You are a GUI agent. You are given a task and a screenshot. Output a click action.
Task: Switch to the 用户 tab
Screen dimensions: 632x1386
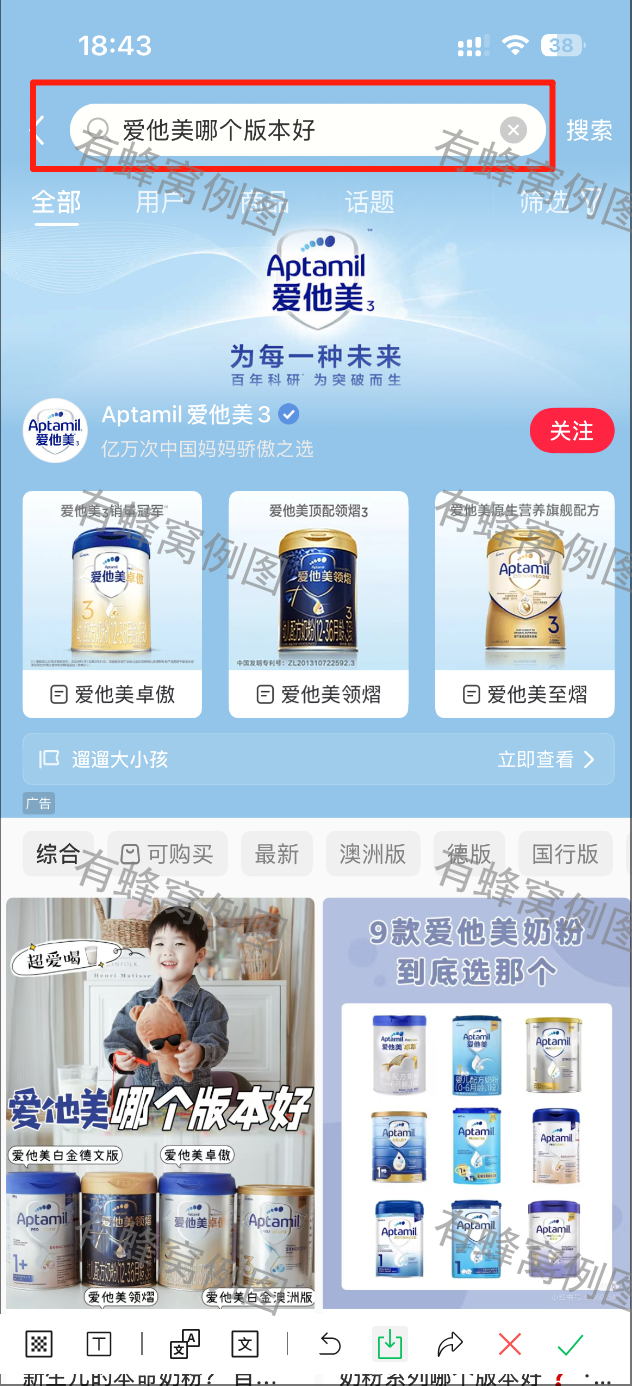160,202
